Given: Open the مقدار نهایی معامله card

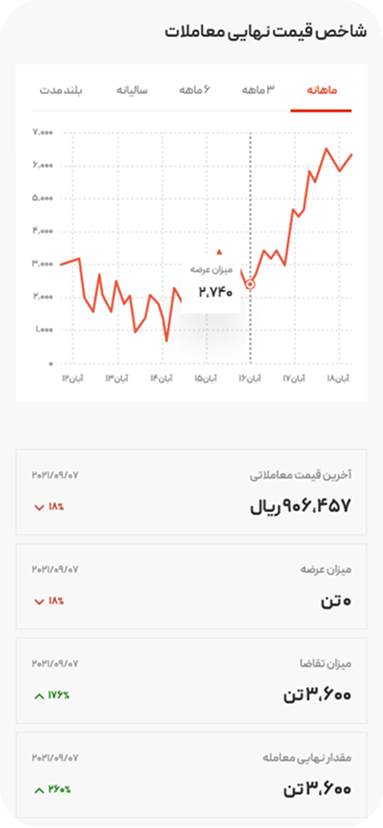Looking at the screenshot, I should 191,775.
